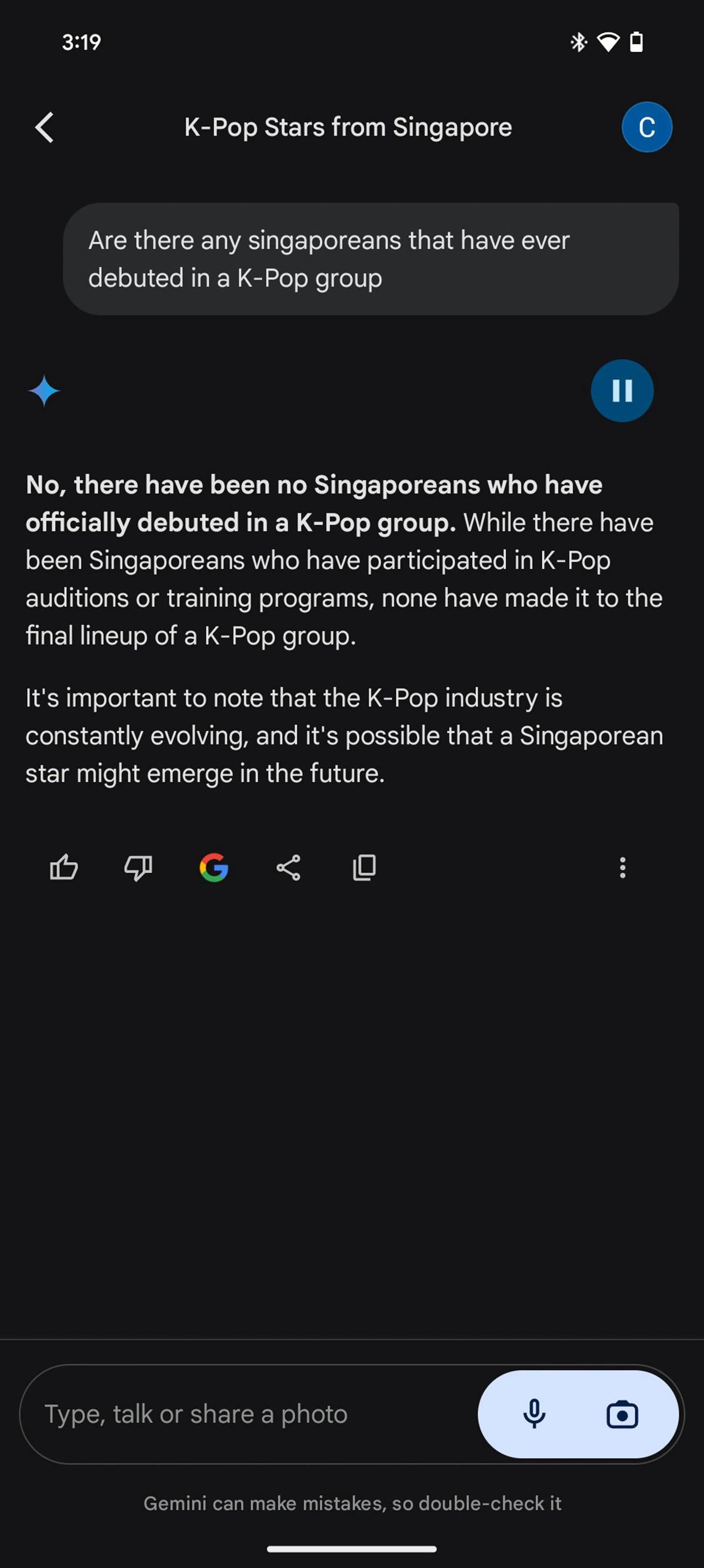The height and width of the screenshot is (1568, 704).
Task: Start voice input with the microphone
Action: pos(534,1414)
